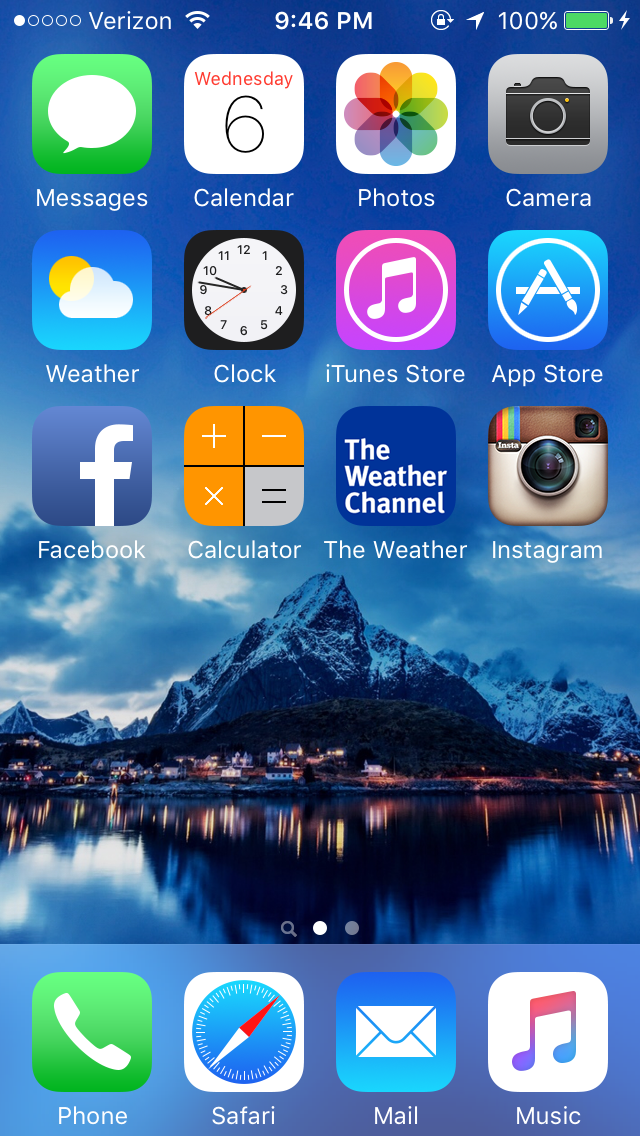The height and width of the screenshot is (1136, 640).
Task: Open the Messages app
Action: click(92, 114)
